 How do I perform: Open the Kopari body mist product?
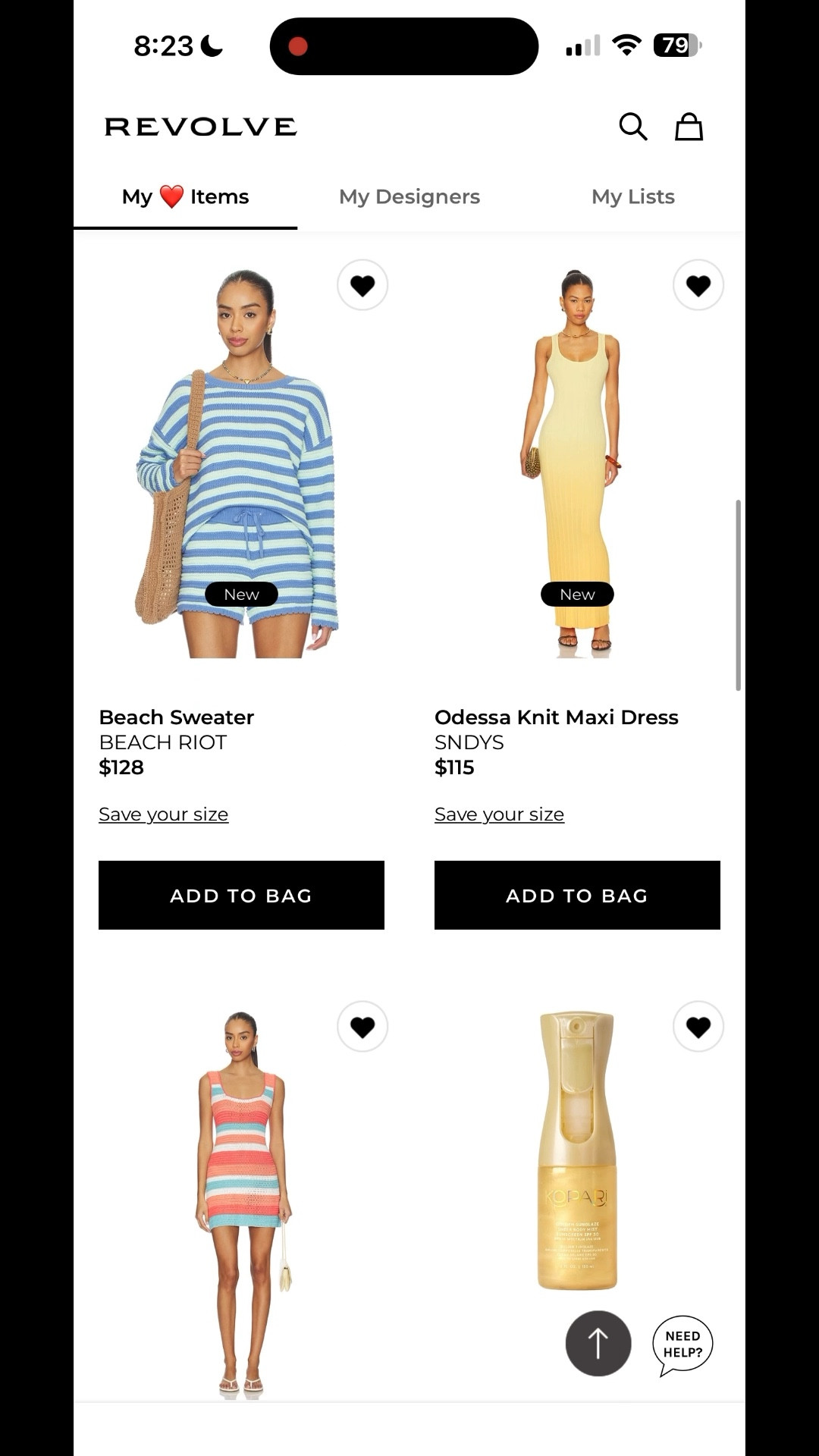(x=576, y=1153)
